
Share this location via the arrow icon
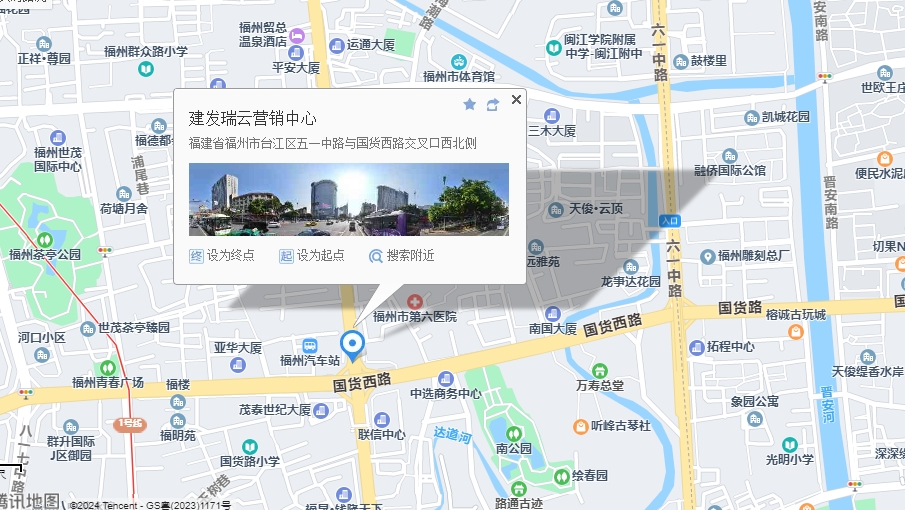pos(492,104)
